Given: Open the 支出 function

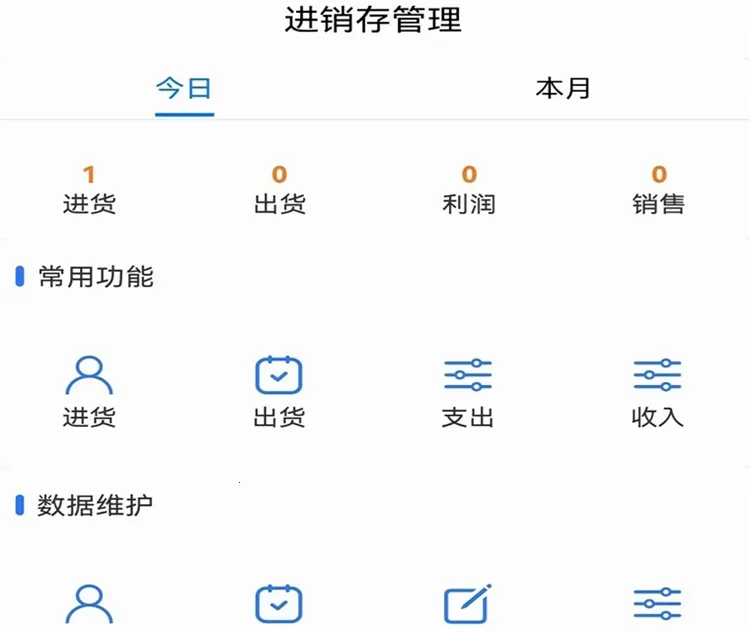Looking at the screenshot, I should [x=468, y=391].
